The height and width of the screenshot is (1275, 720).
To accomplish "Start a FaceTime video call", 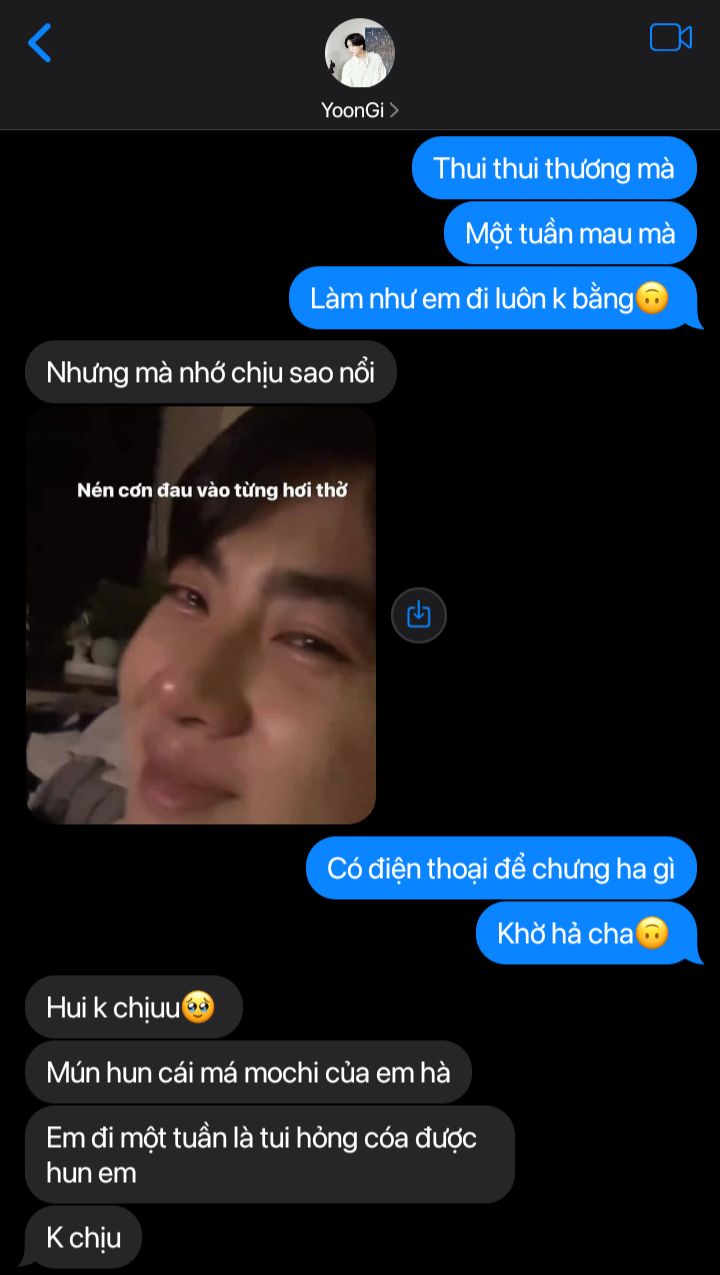I will pyautogui.click(x=670, y=38).
